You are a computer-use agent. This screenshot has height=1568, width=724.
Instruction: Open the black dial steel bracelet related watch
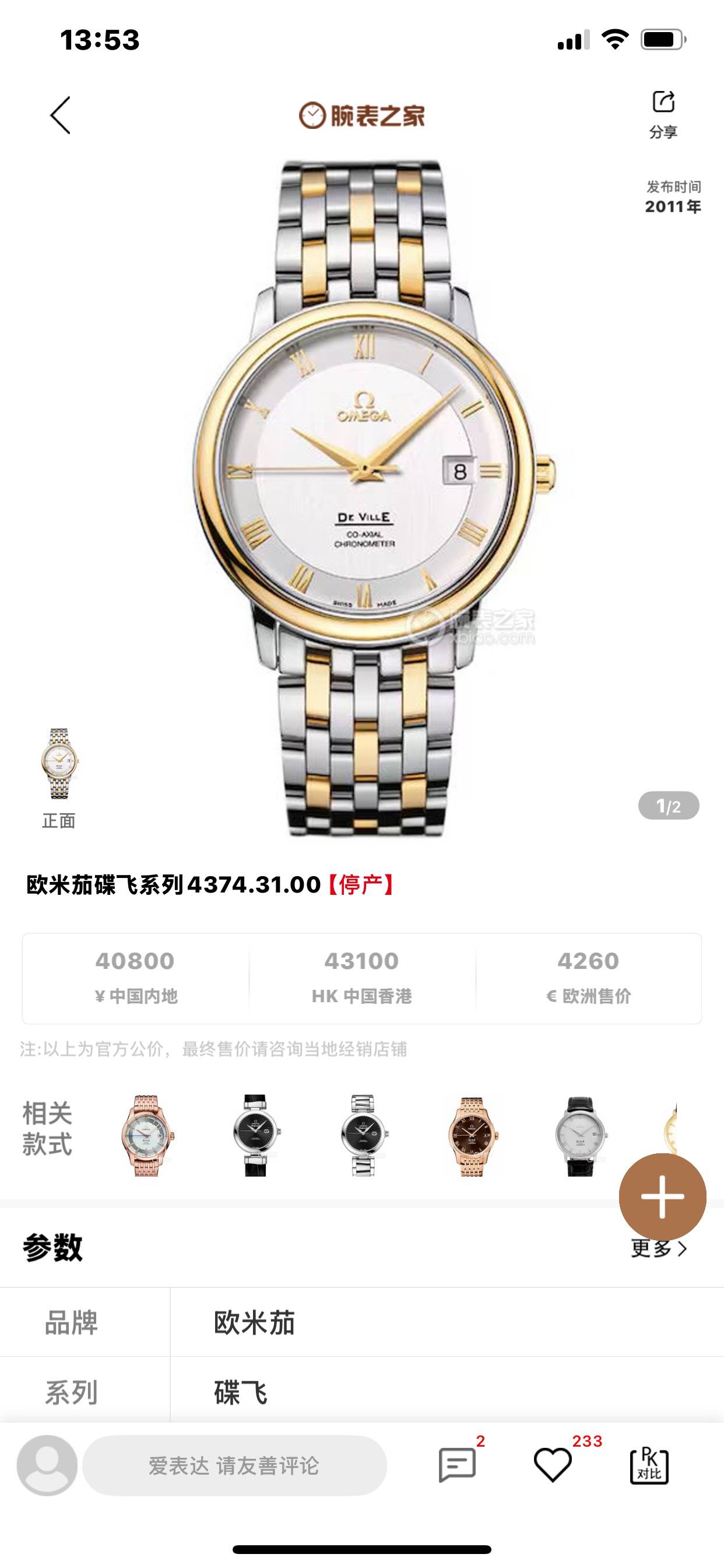tap(363, 1135)
